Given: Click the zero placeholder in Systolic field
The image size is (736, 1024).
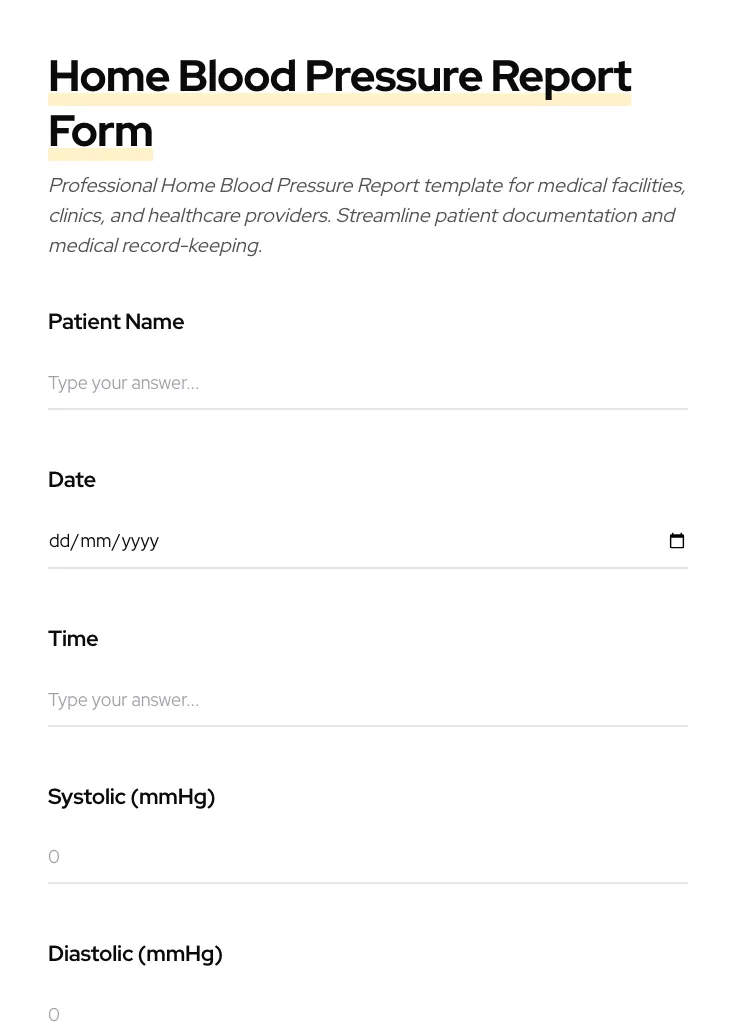Looking at the screenshot, I should click(54, 857).
